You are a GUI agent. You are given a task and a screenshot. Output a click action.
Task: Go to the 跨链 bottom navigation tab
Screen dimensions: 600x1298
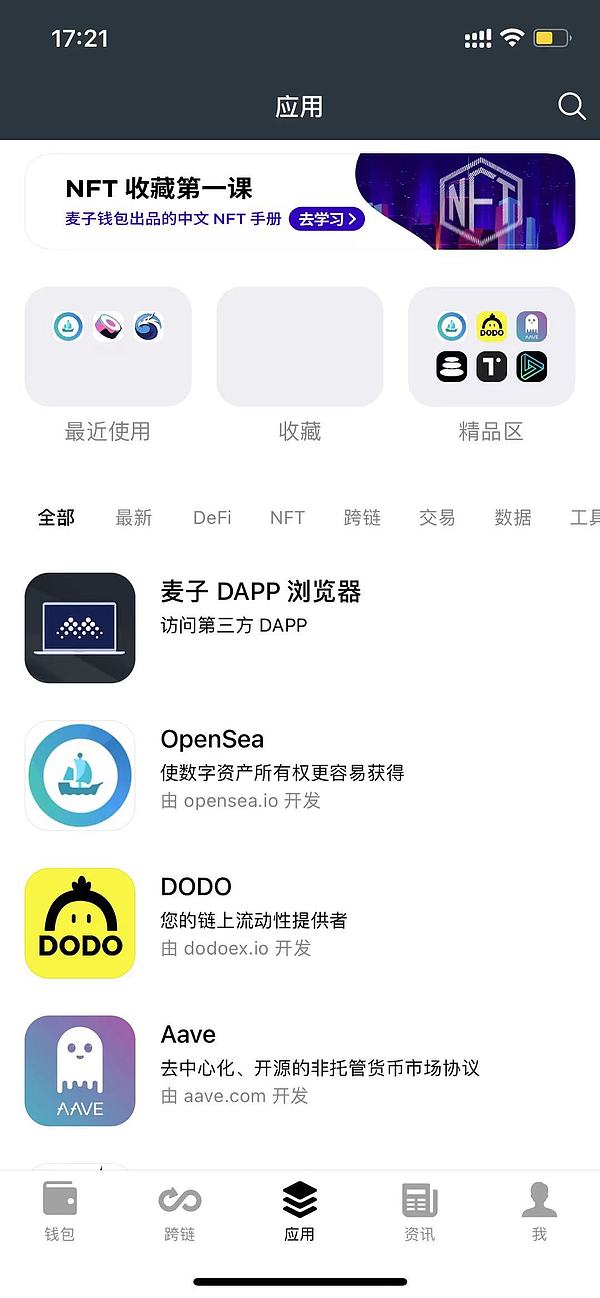180,1210
